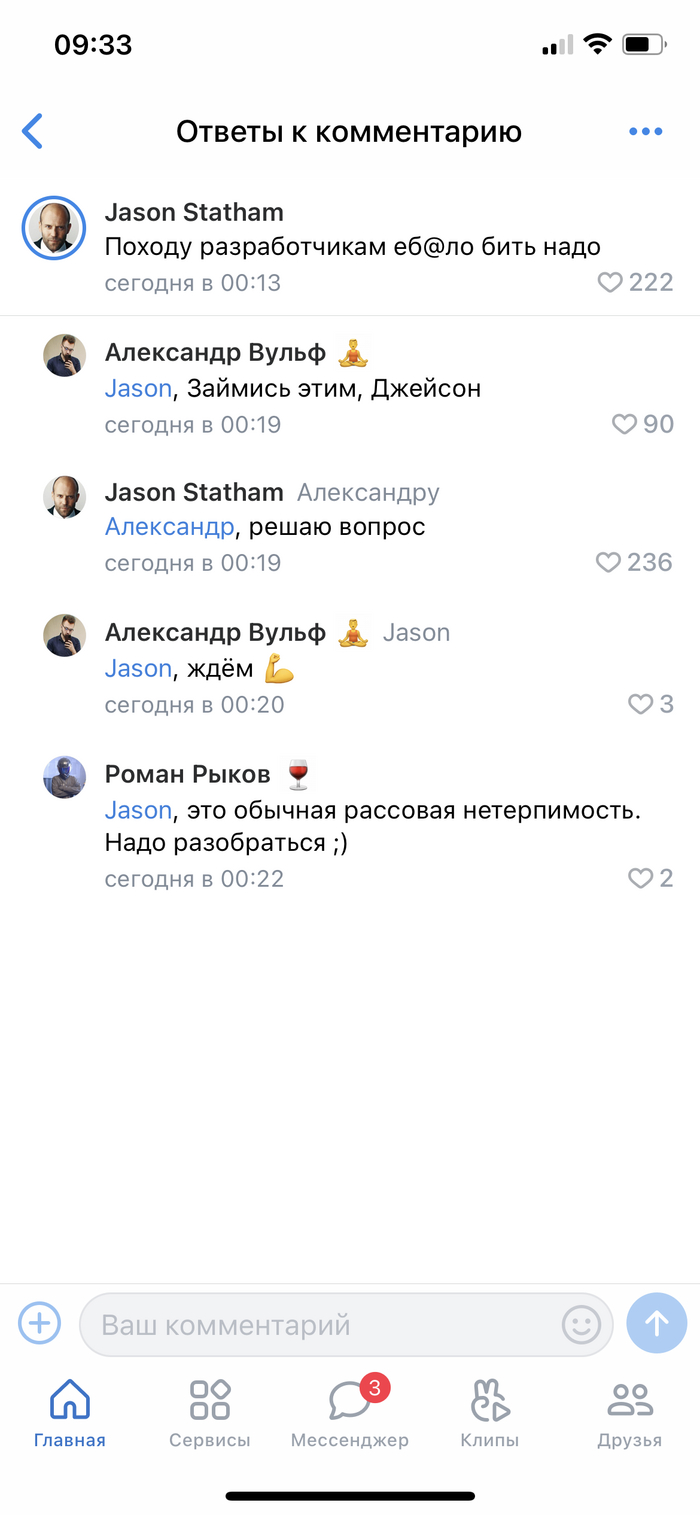Tap the blue Александр mention link
700x1515 pixels.
169,527
